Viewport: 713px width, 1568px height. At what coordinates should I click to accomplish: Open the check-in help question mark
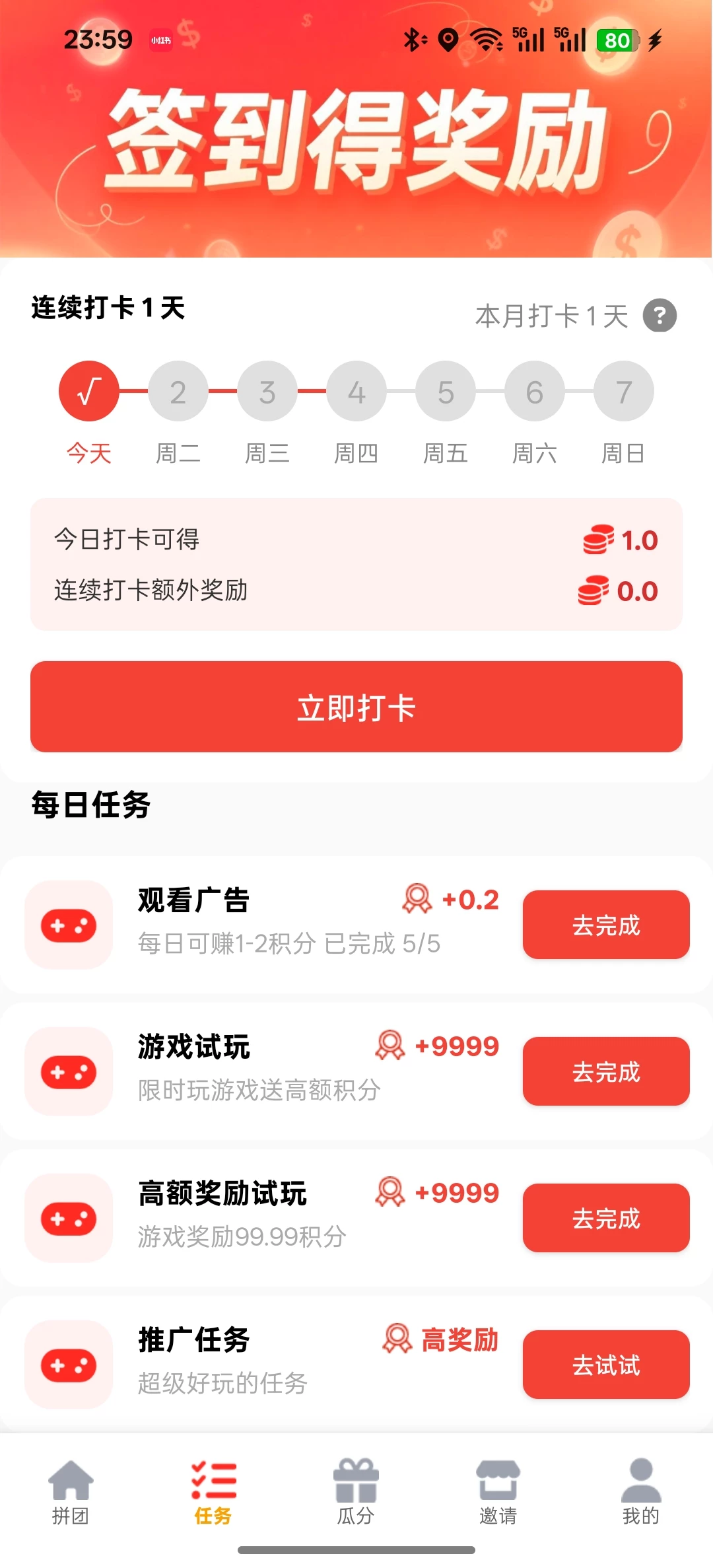(660, 316)
